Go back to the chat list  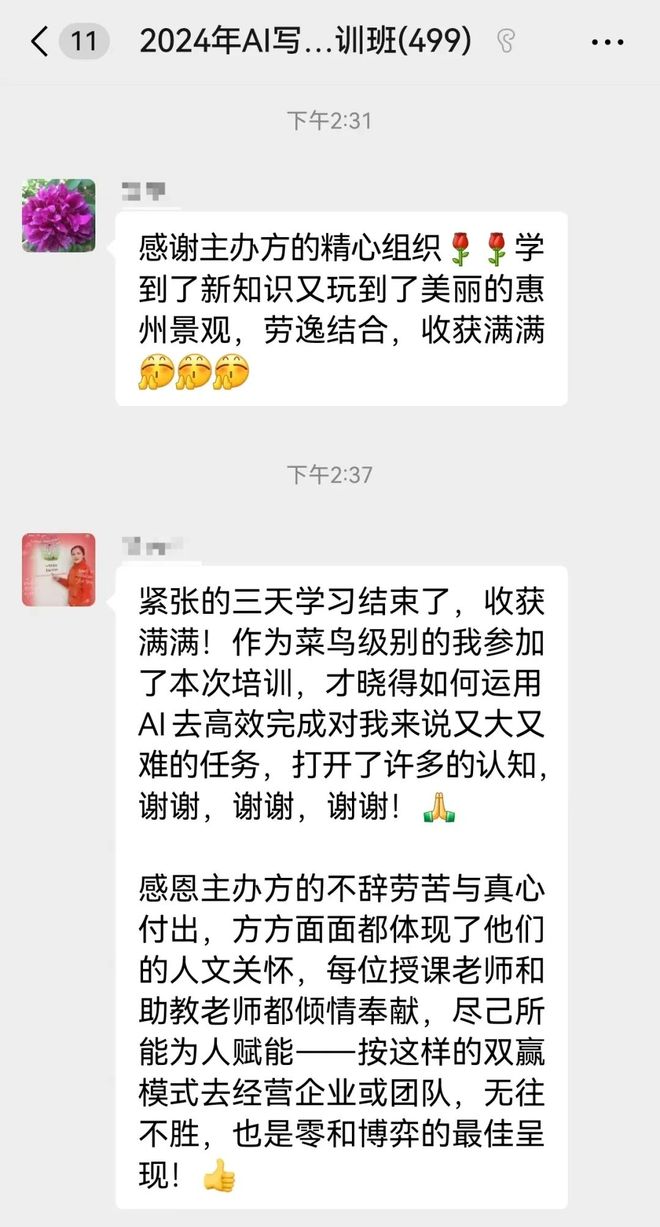click(40, 42)
